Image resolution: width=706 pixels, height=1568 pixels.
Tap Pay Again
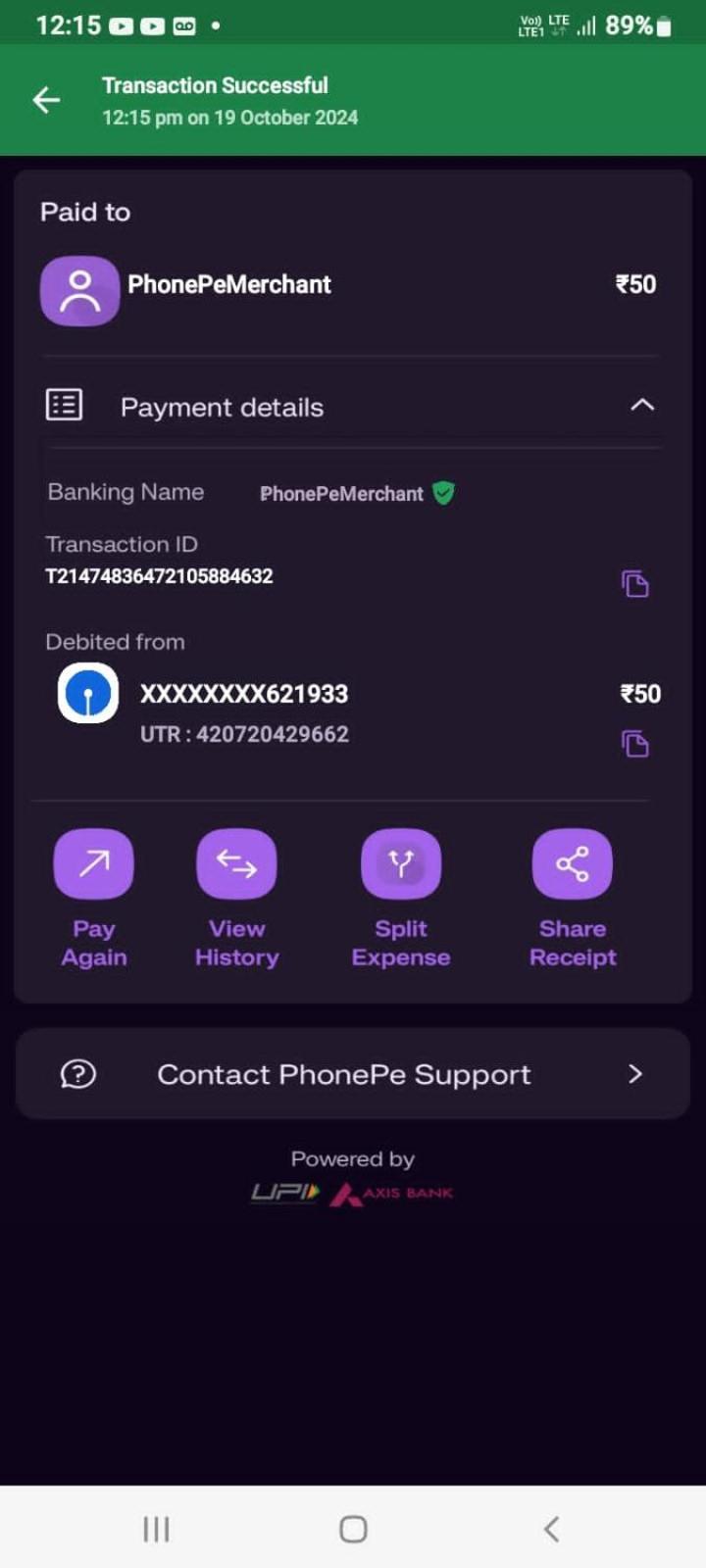click(93, 865)
